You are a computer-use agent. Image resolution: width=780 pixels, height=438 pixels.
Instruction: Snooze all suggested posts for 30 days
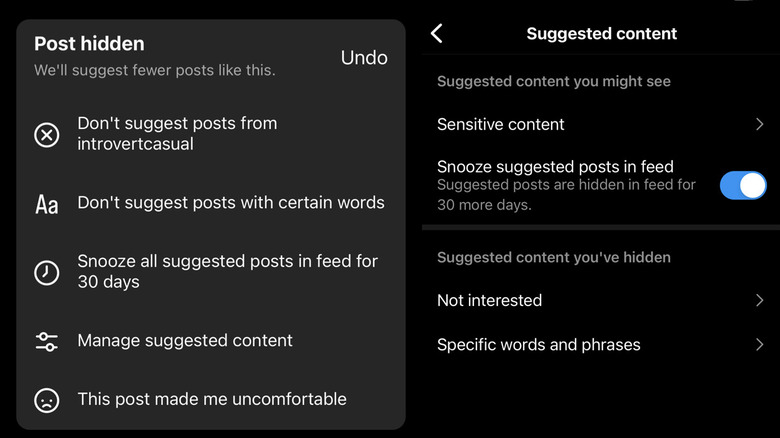[227, 272]
